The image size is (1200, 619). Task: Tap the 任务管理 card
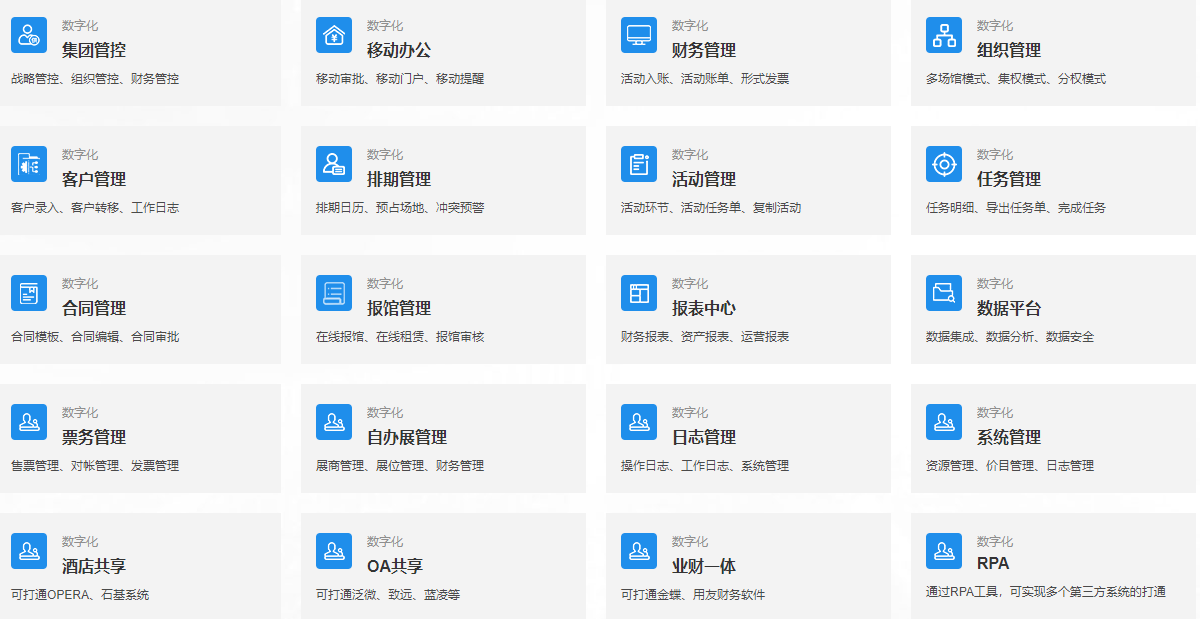1009,179
